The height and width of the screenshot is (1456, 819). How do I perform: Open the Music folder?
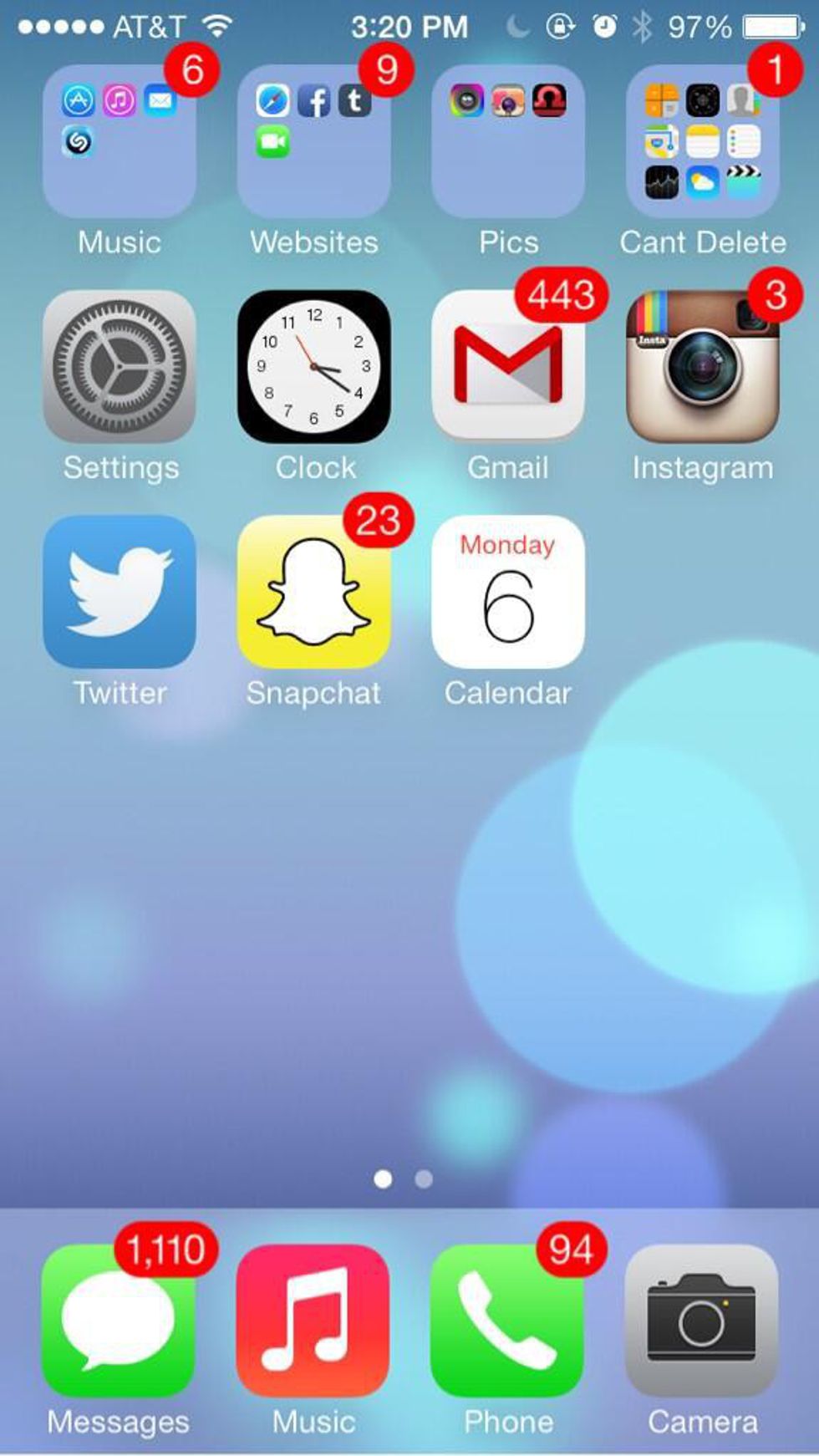pyautogui.click(x=120, y=142)
